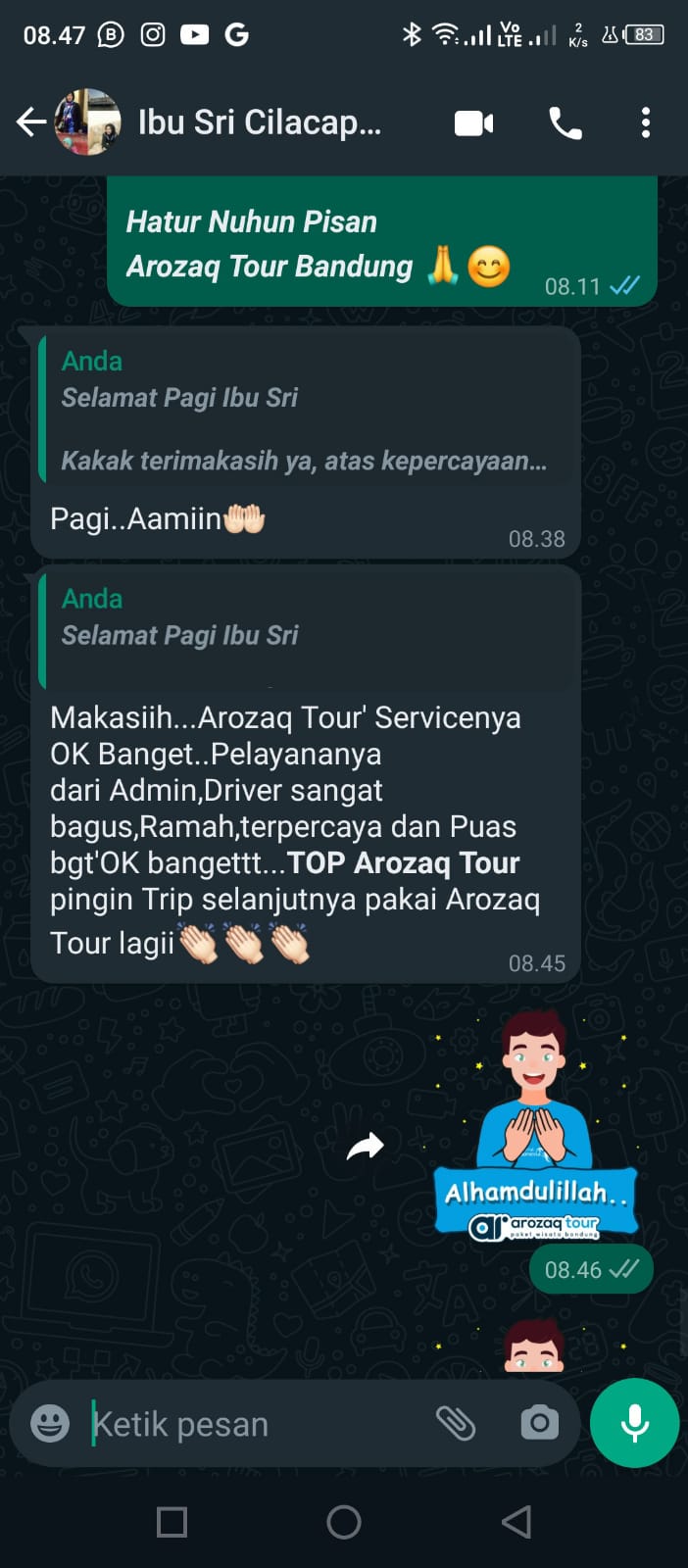This screenshot has width=688, height=1568.
Task: Open recent apps from the navigation bar
Action: (172, 1522)
